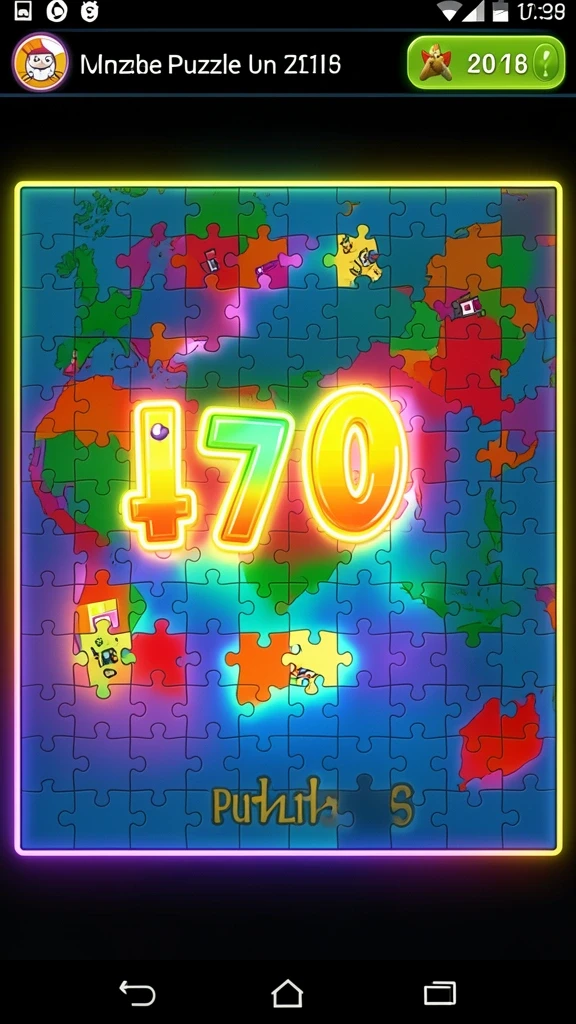Open the avatar icon in the top bar

pyautogui.click(x=40, y=63)
